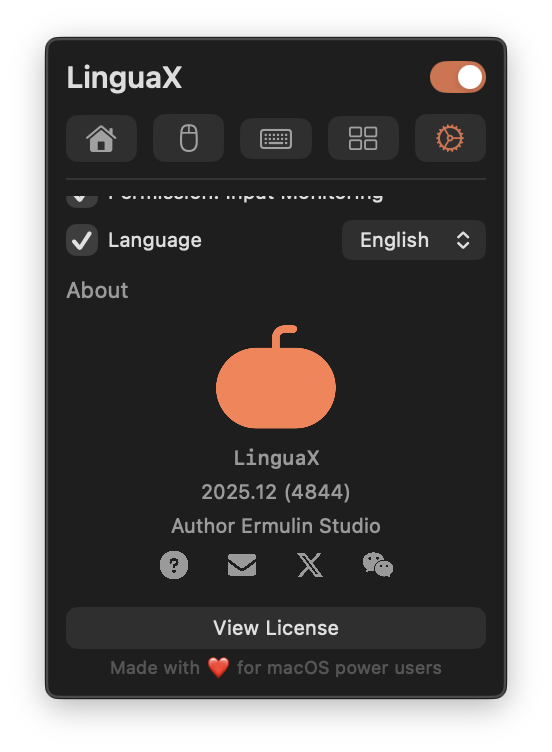Viewport: 552px width, 752px height.
Task: Email the author via envelope icon
Action: coord(242,565)
